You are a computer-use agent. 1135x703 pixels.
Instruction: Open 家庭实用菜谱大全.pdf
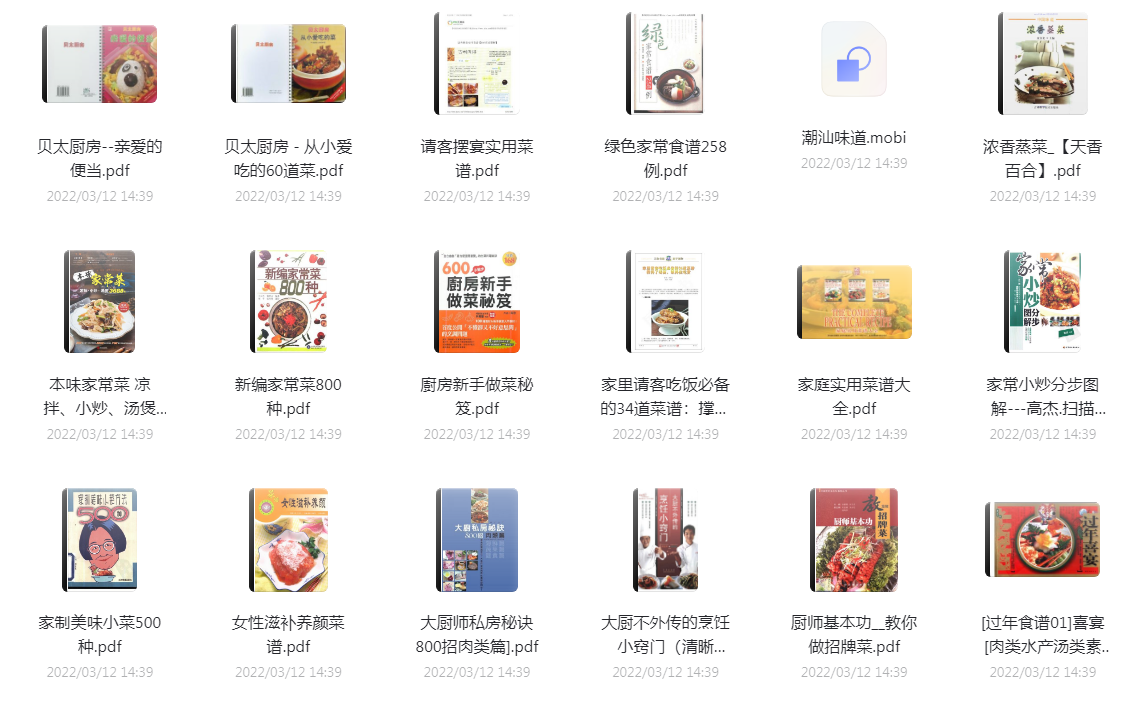point(854,302)
